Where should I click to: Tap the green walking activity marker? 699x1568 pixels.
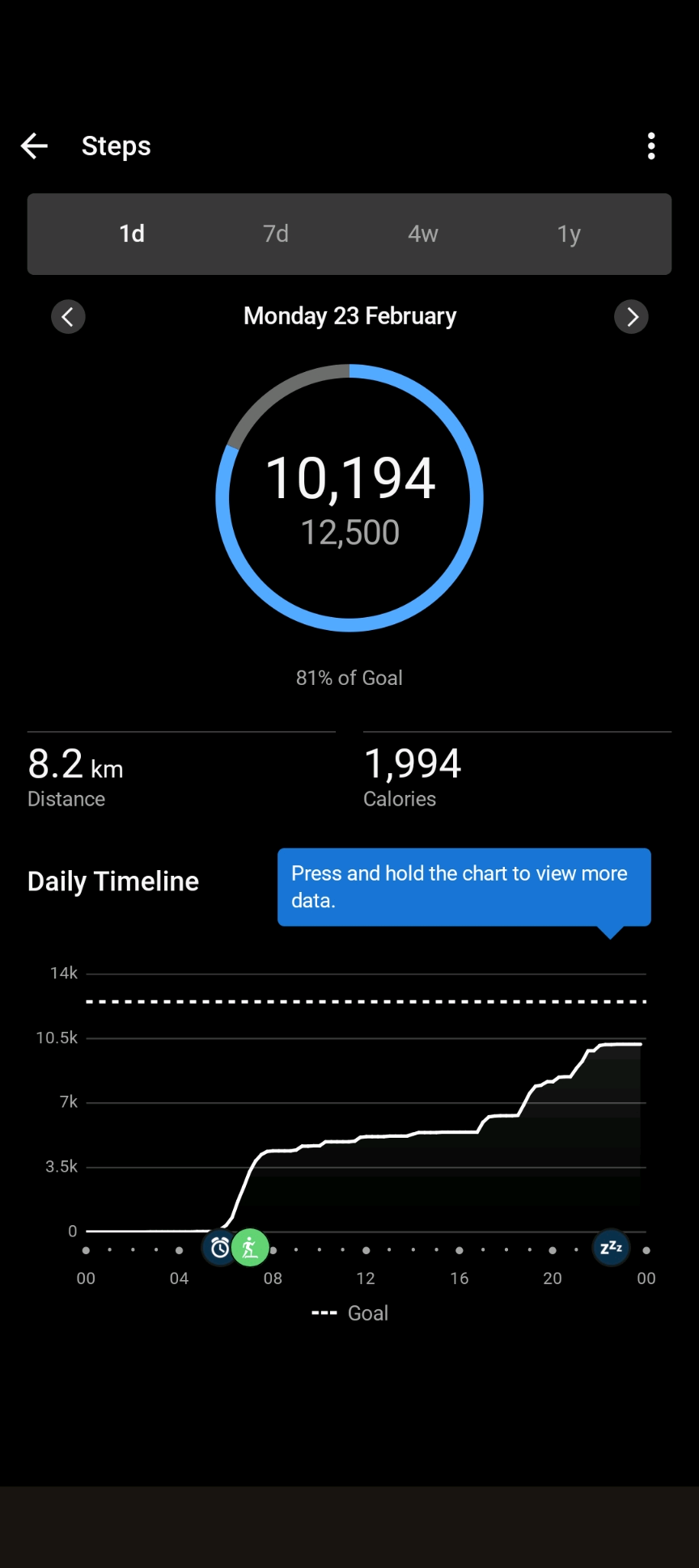point(251,1248)
